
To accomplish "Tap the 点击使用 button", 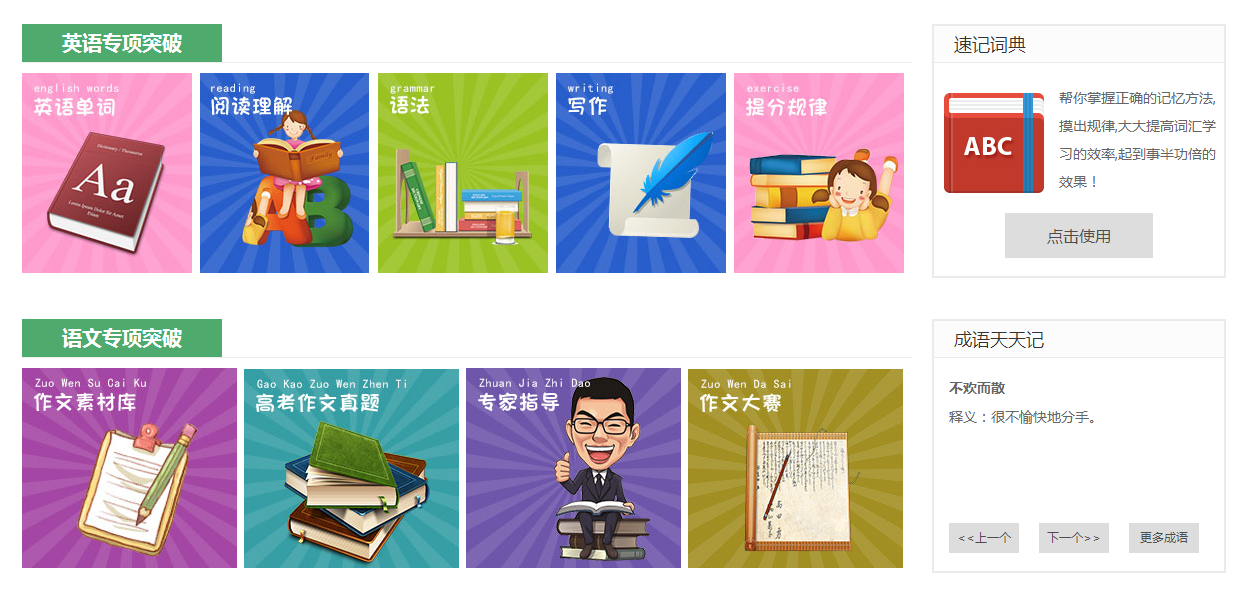I will pos(1078,236).
